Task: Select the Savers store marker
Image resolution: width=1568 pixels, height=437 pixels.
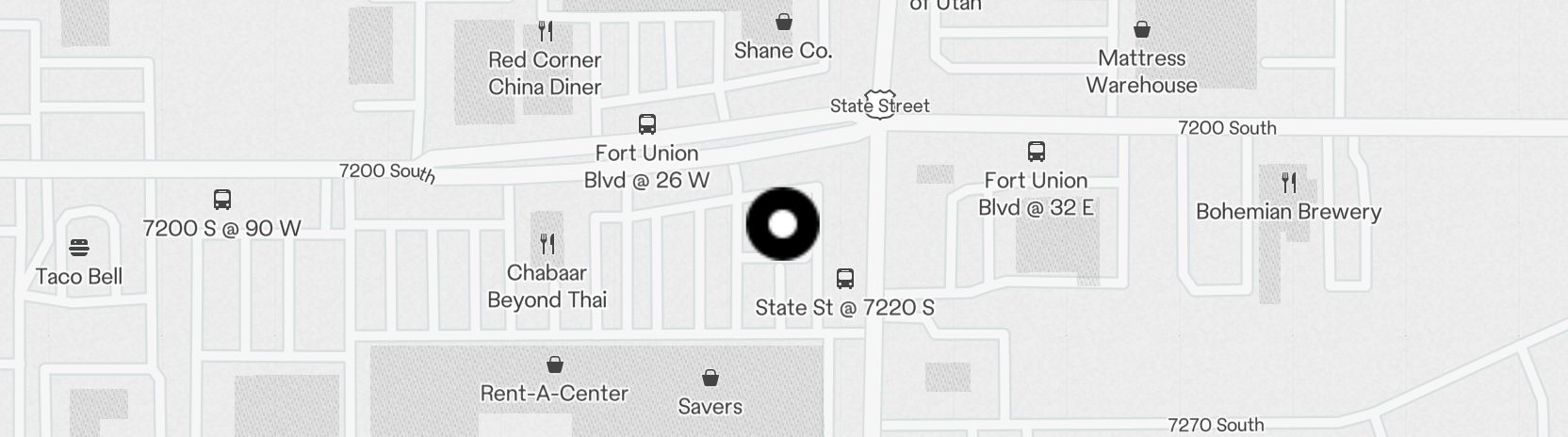Action: 710,379
